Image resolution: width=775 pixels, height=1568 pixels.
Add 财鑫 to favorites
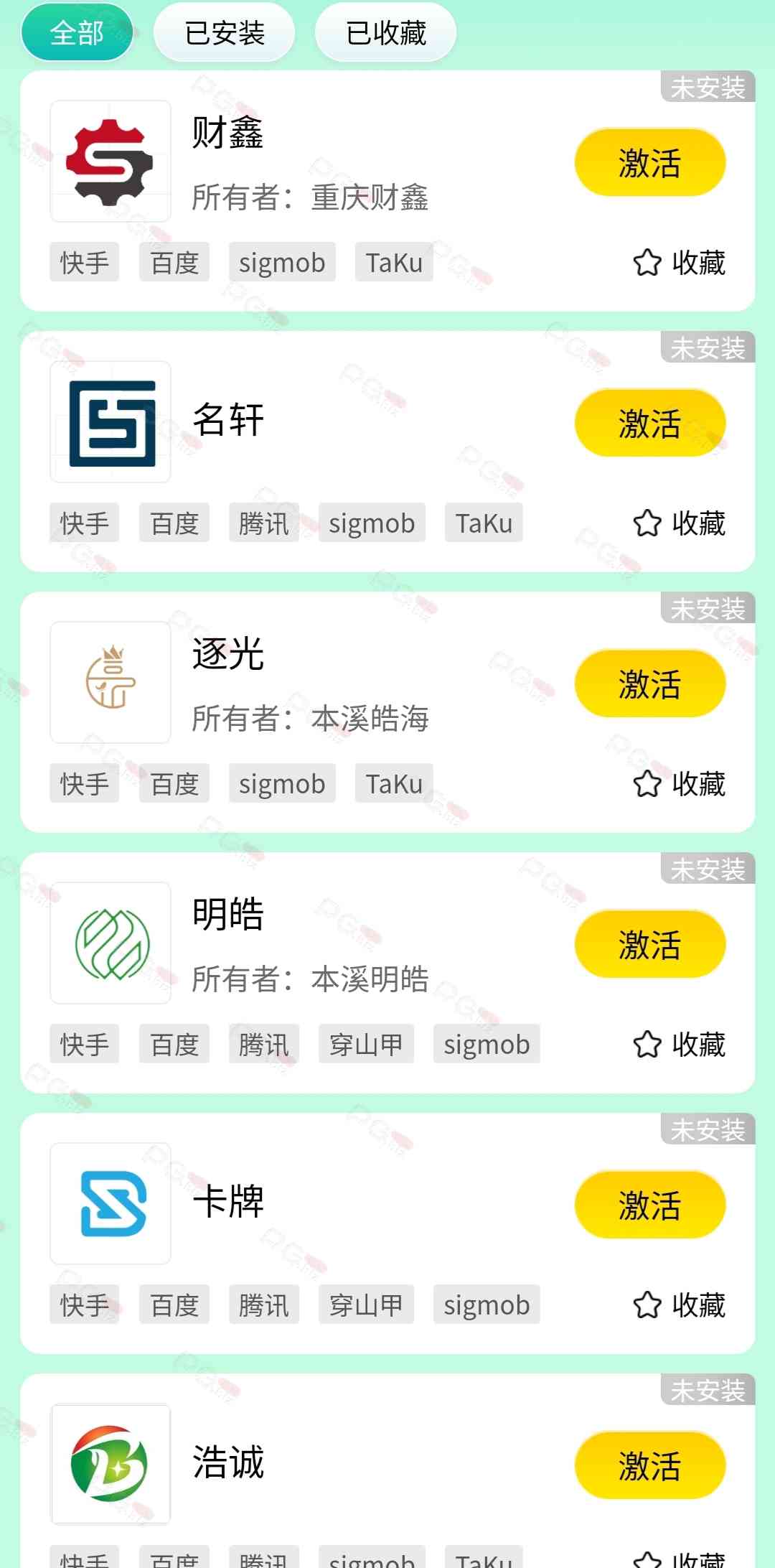pos(679,263)
